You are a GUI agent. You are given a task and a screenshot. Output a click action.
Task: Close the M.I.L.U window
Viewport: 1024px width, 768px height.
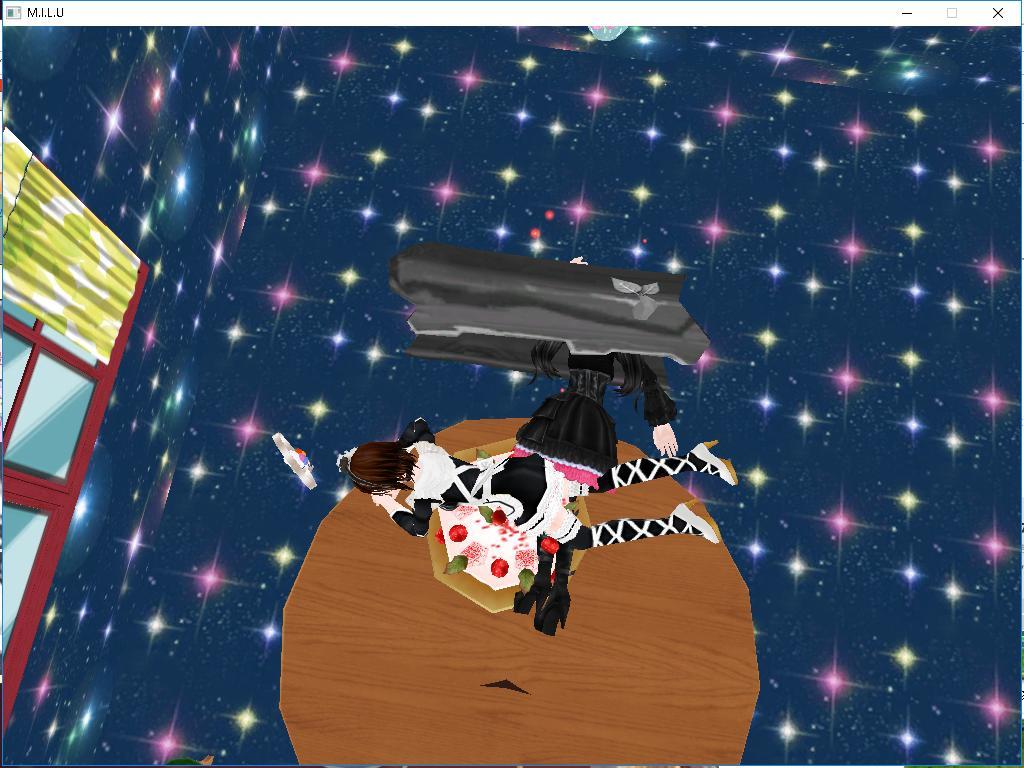pos(997,13)
